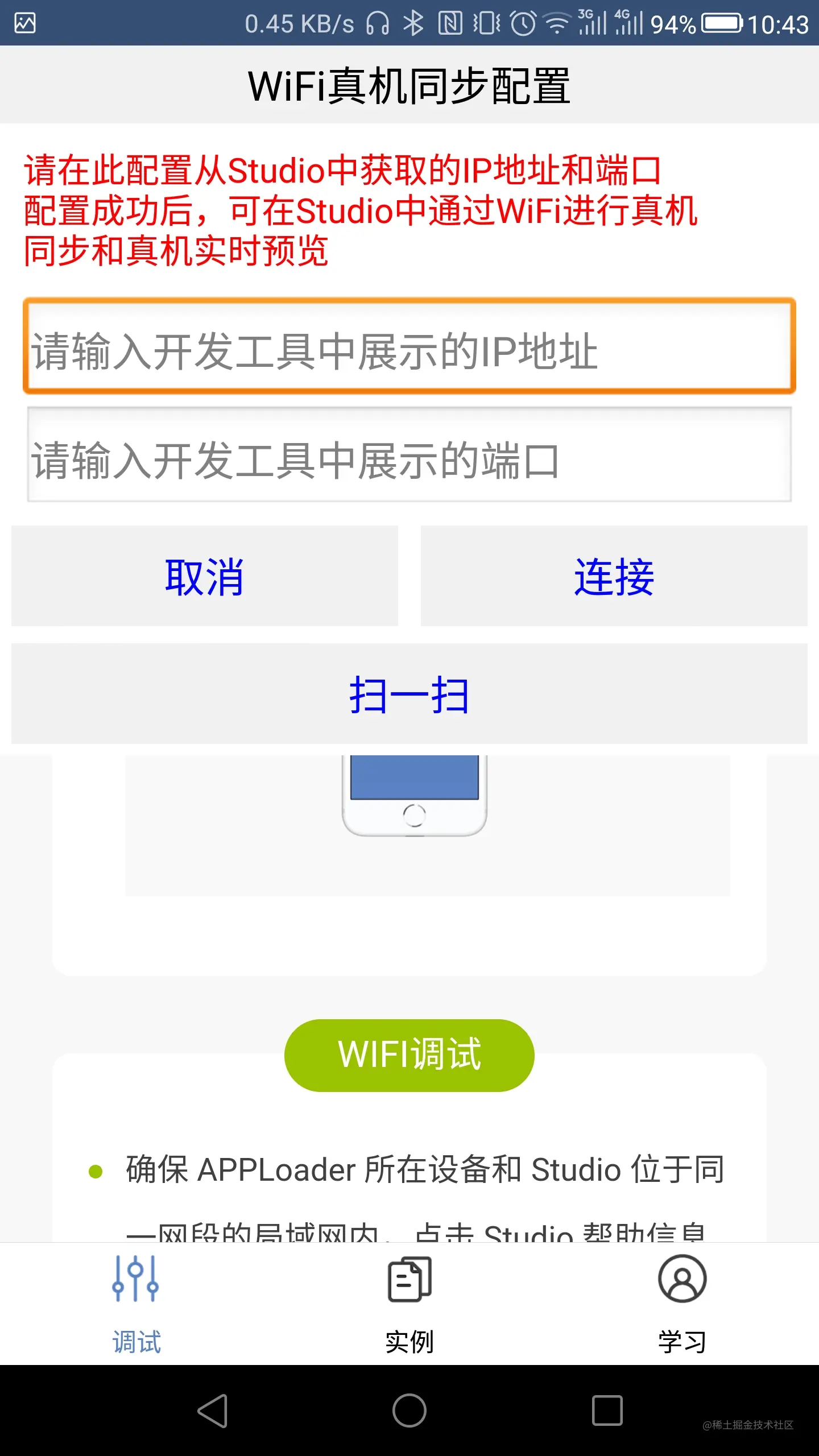This screenshot has width=819, height=1456.
Task: Return to the home screen
Action: pyautogui.click(x=409, y=1410)
